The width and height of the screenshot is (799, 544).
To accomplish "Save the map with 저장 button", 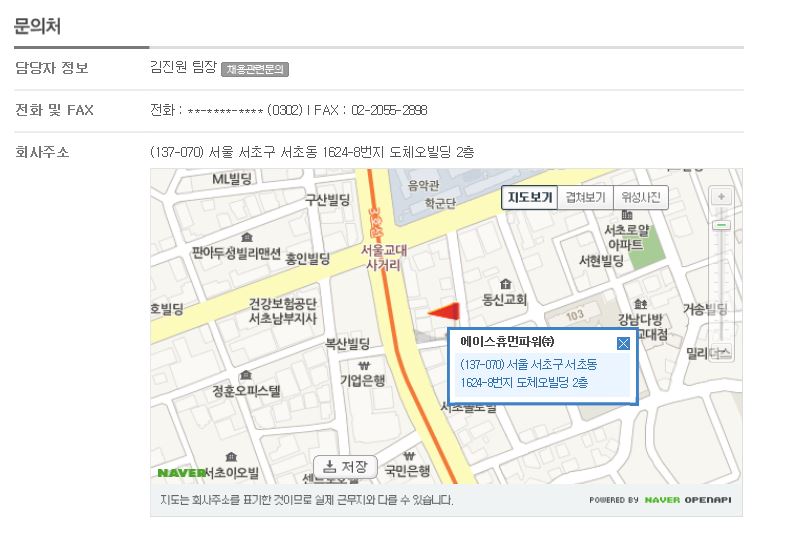I will (x=345, y=467).
